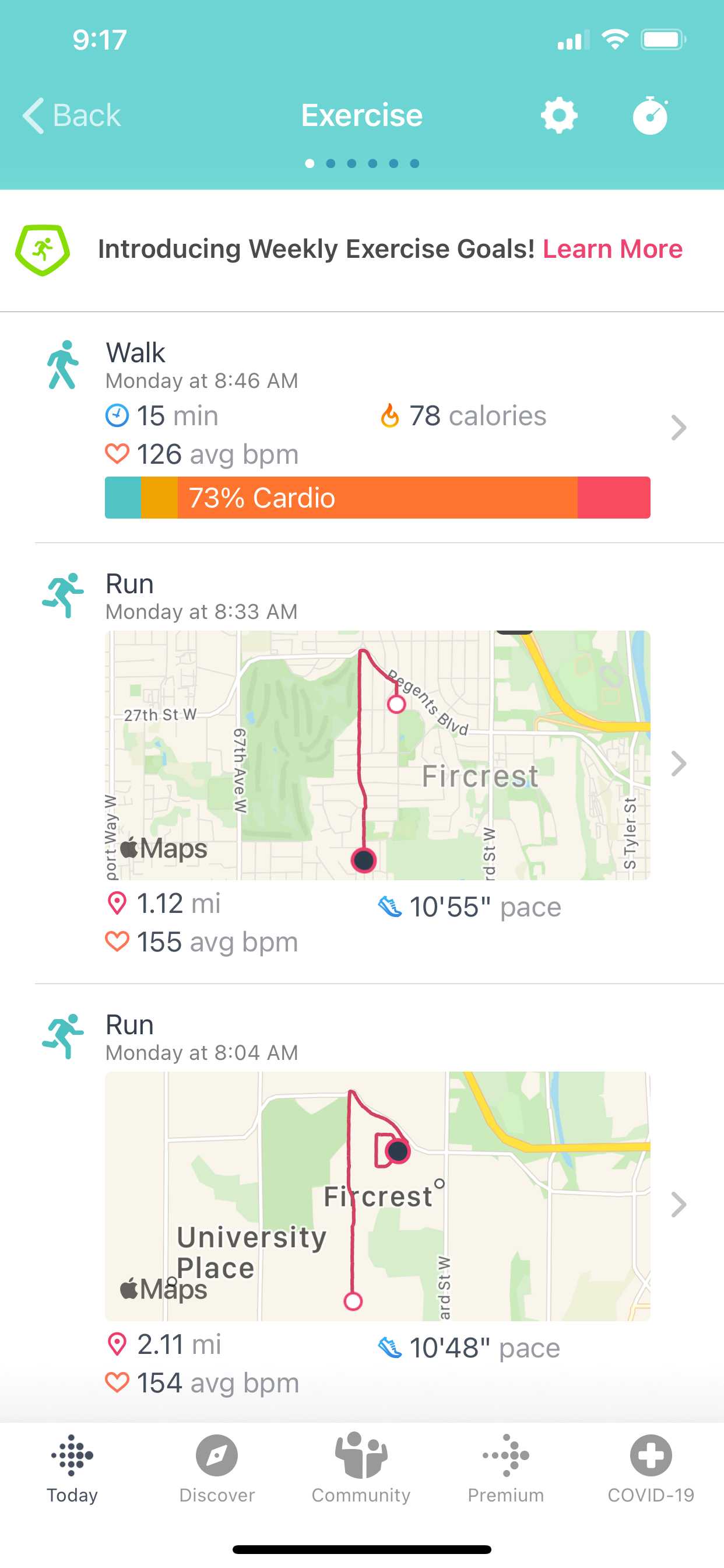Switch to the Premium tab
Screen dimensions: 724x1568
(x=505, y=1469)
